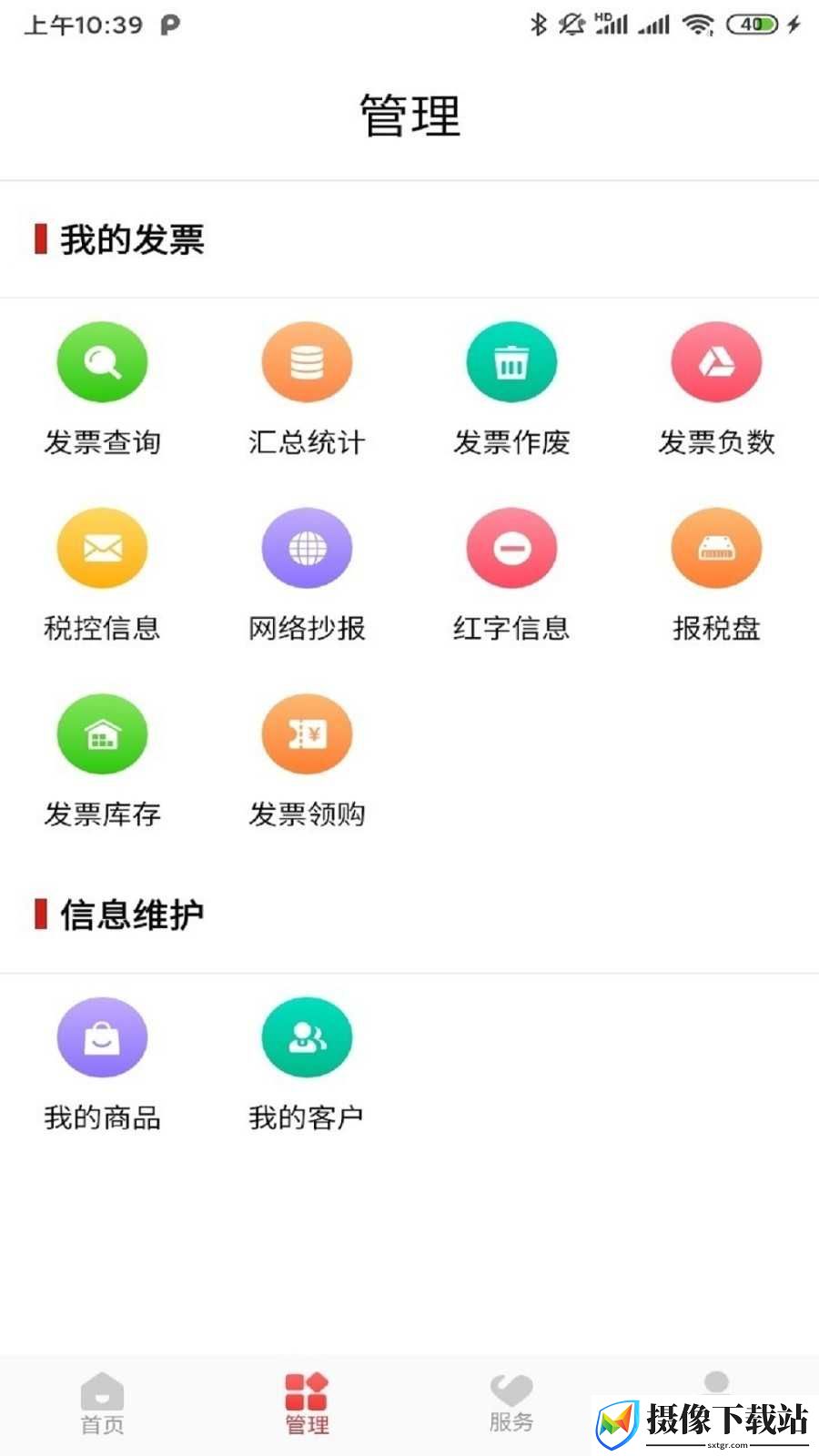Screen dimensions: 819x1456
Task: Switch to the 首页 home tab
Action: (102, 1404)
